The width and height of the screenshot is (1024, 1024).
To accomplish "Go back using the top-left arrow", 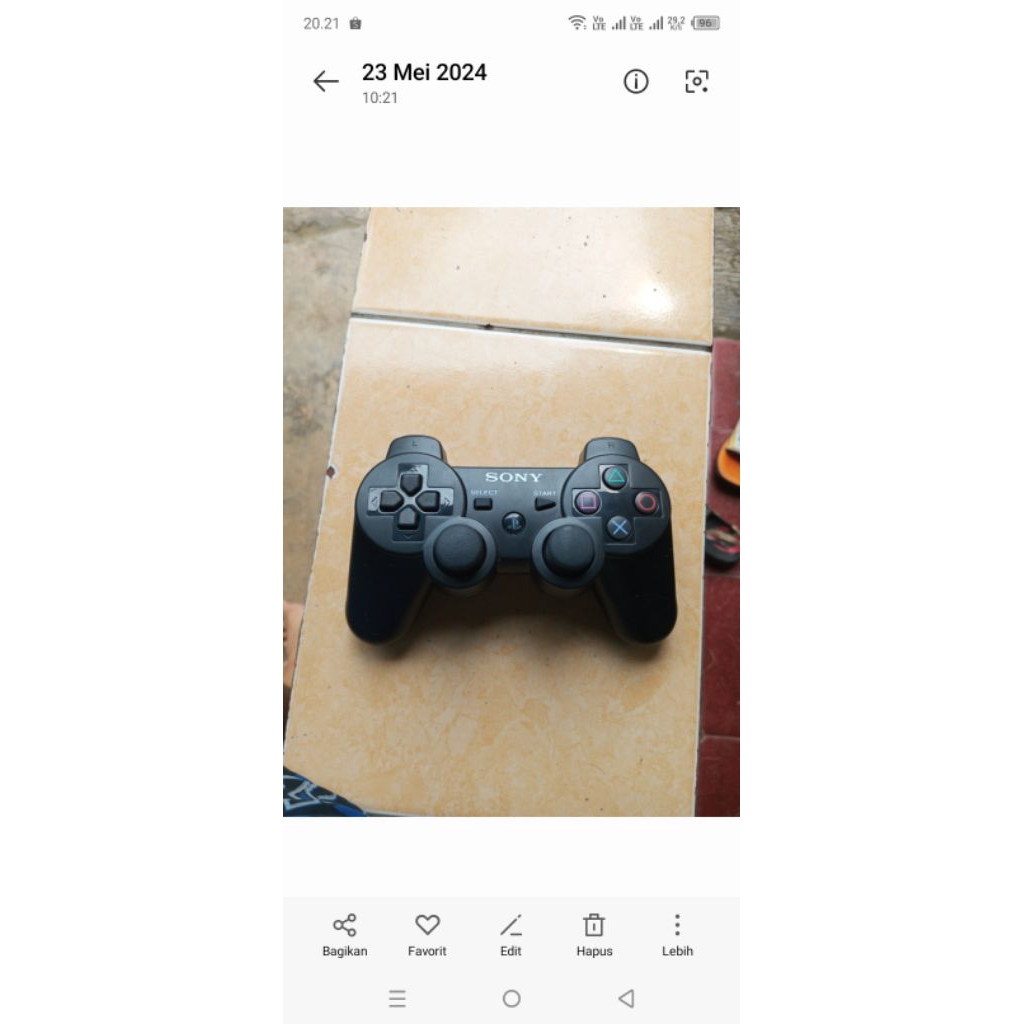I will 326,82.
